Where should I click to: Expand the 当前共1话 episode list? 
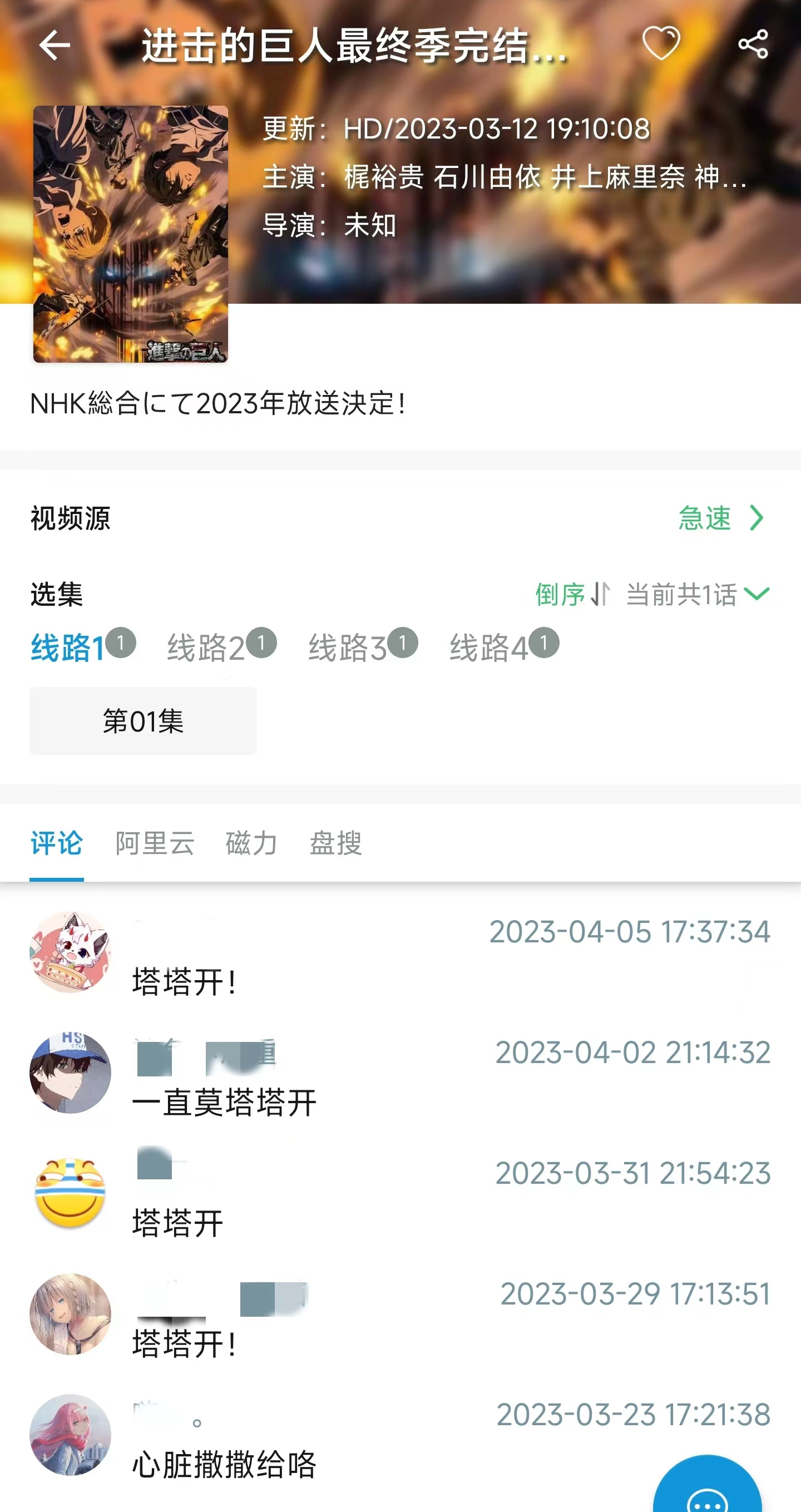pos(697,594)
